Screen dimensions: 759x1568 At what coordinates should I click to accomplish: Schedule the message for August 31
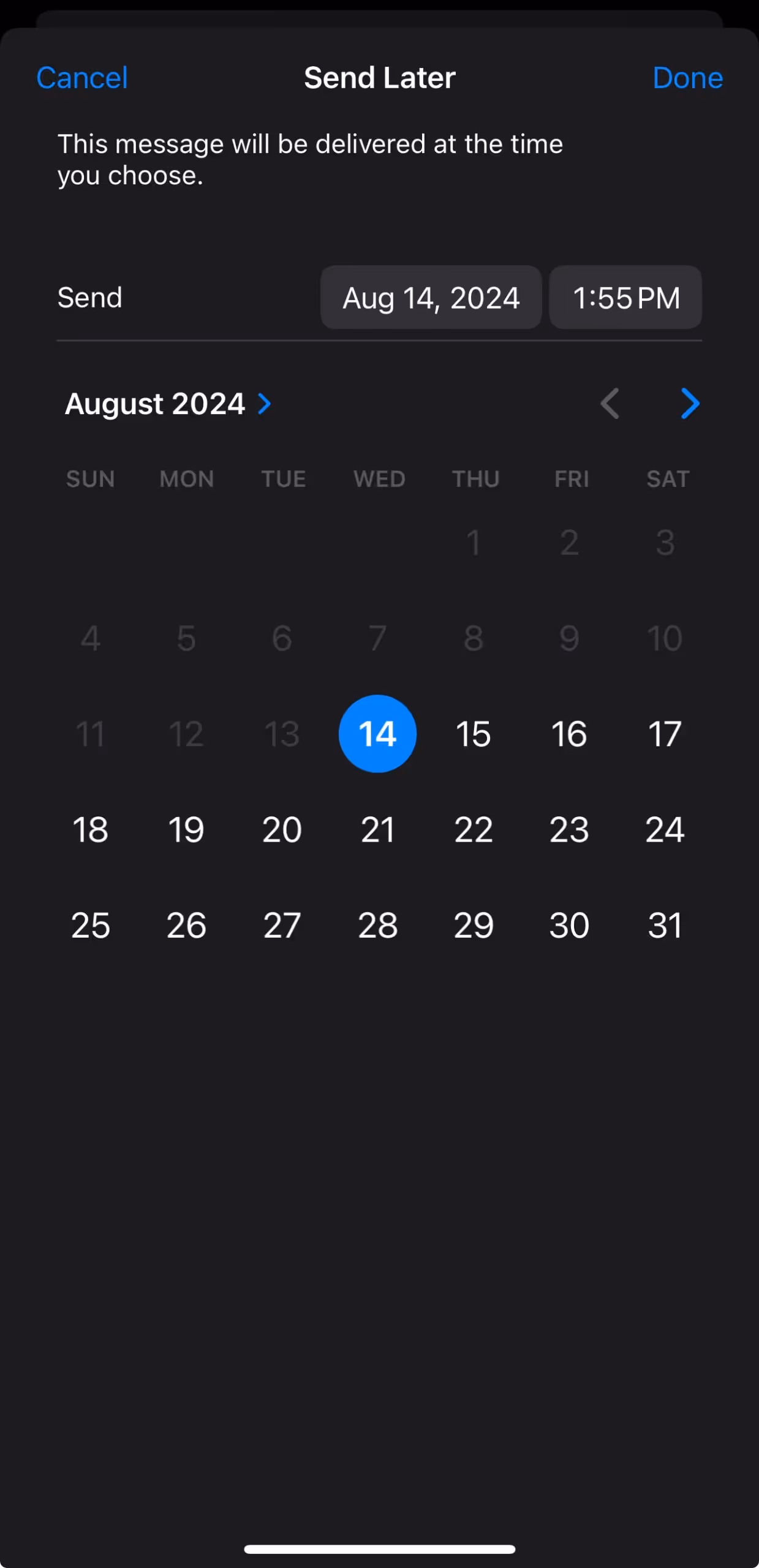coord(665,925)
